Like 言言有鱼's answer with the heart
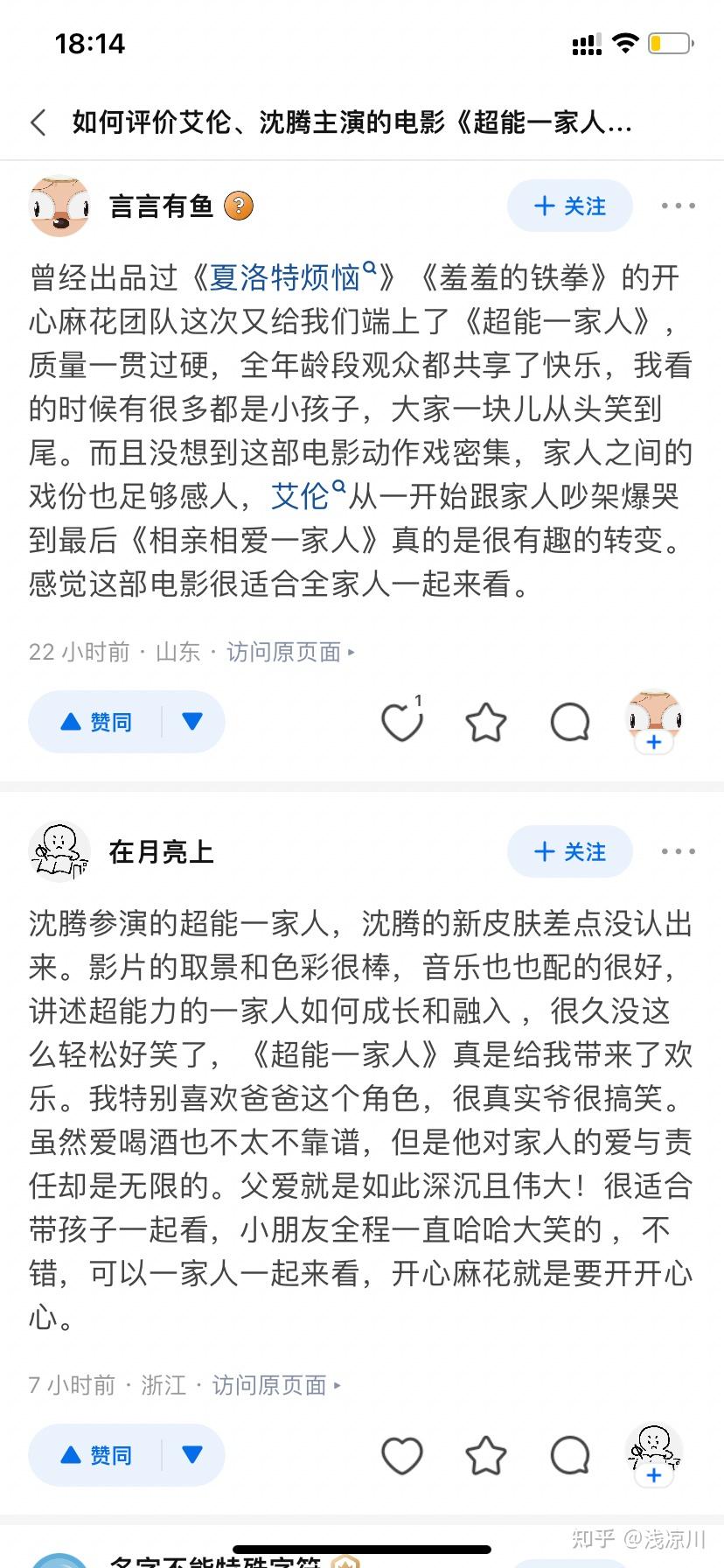The height and width of the screenshot is (1568, 724). coord(402,723)
